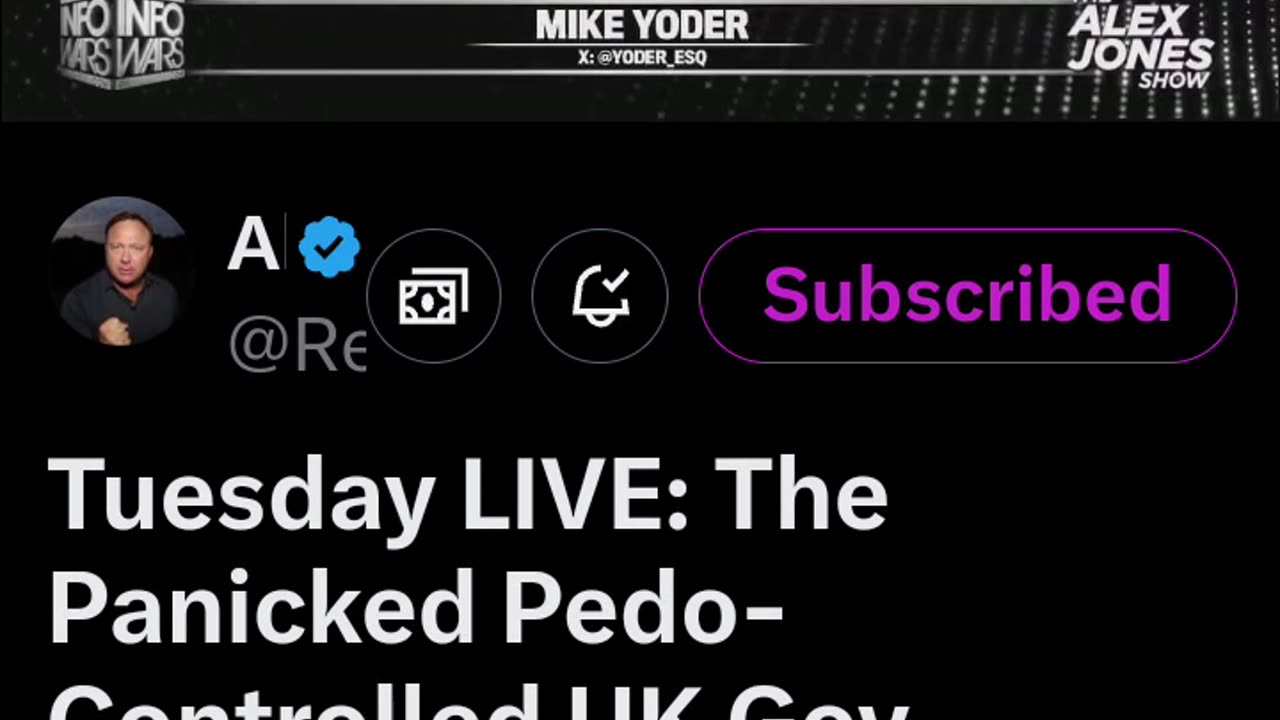Tap the Subscribed button
This screenshot has width=1280, height=720.
tap(967, 295)
